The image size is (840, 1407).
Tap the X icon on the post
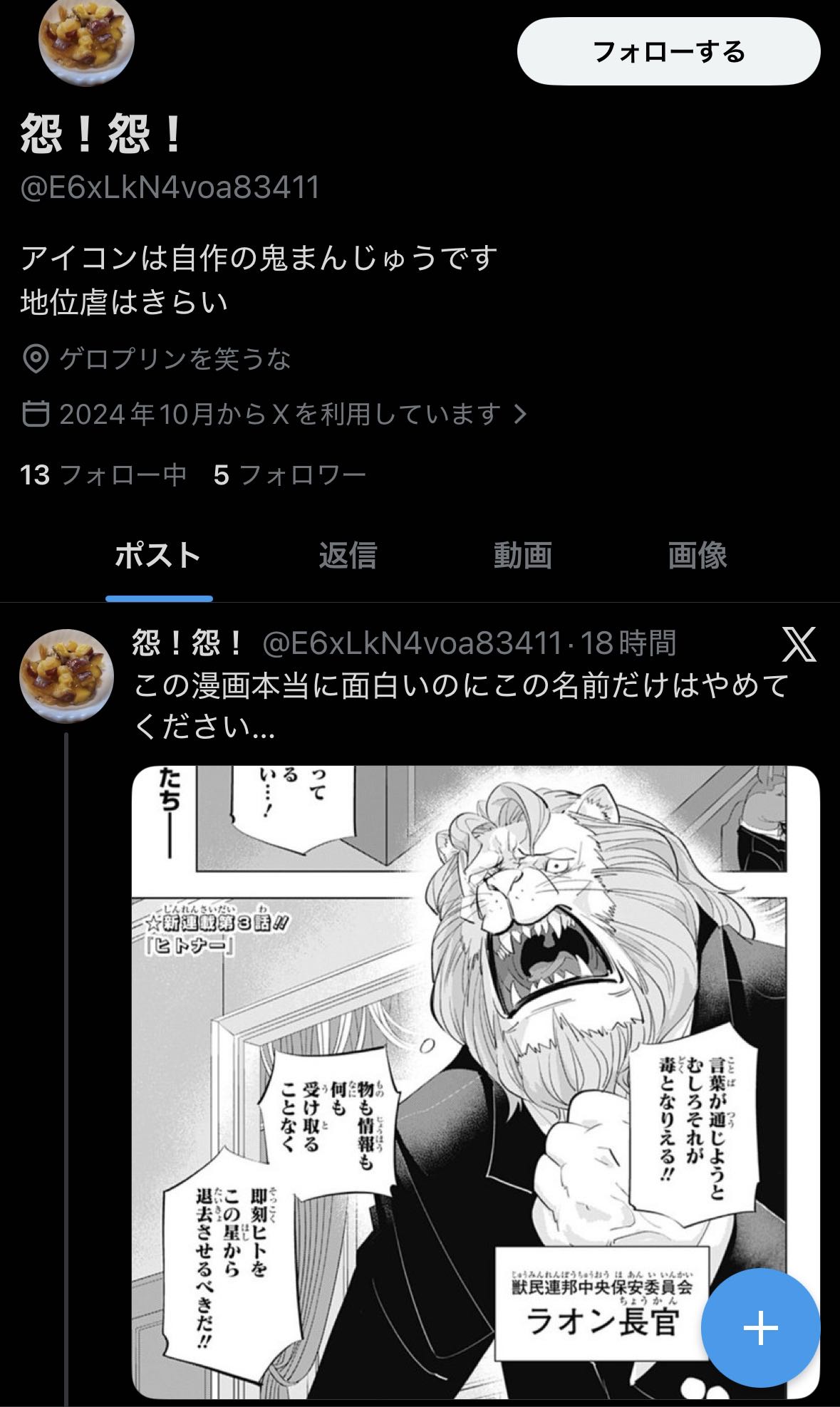799,645
